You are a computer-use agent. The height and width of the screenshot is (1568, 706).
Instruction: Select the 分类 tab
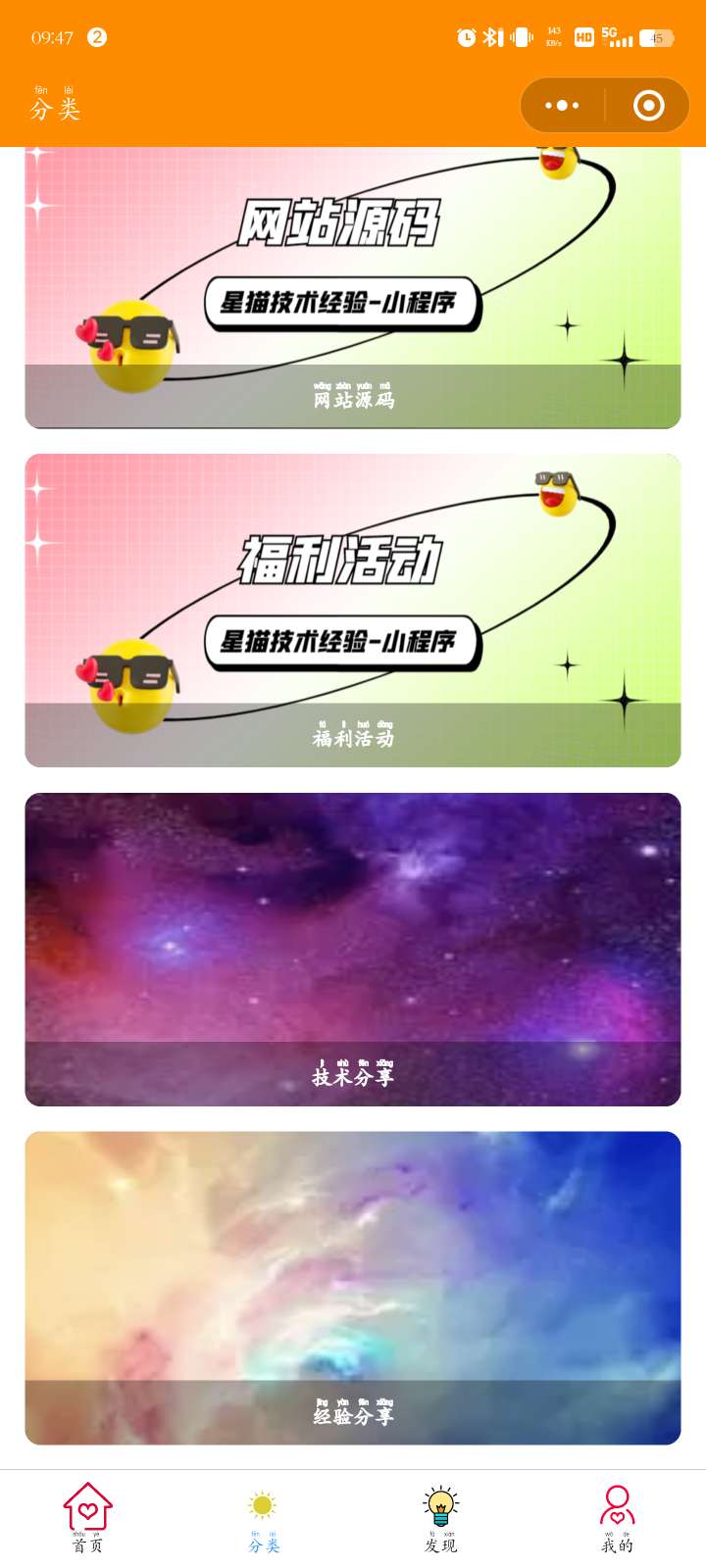pos(264,1517)
